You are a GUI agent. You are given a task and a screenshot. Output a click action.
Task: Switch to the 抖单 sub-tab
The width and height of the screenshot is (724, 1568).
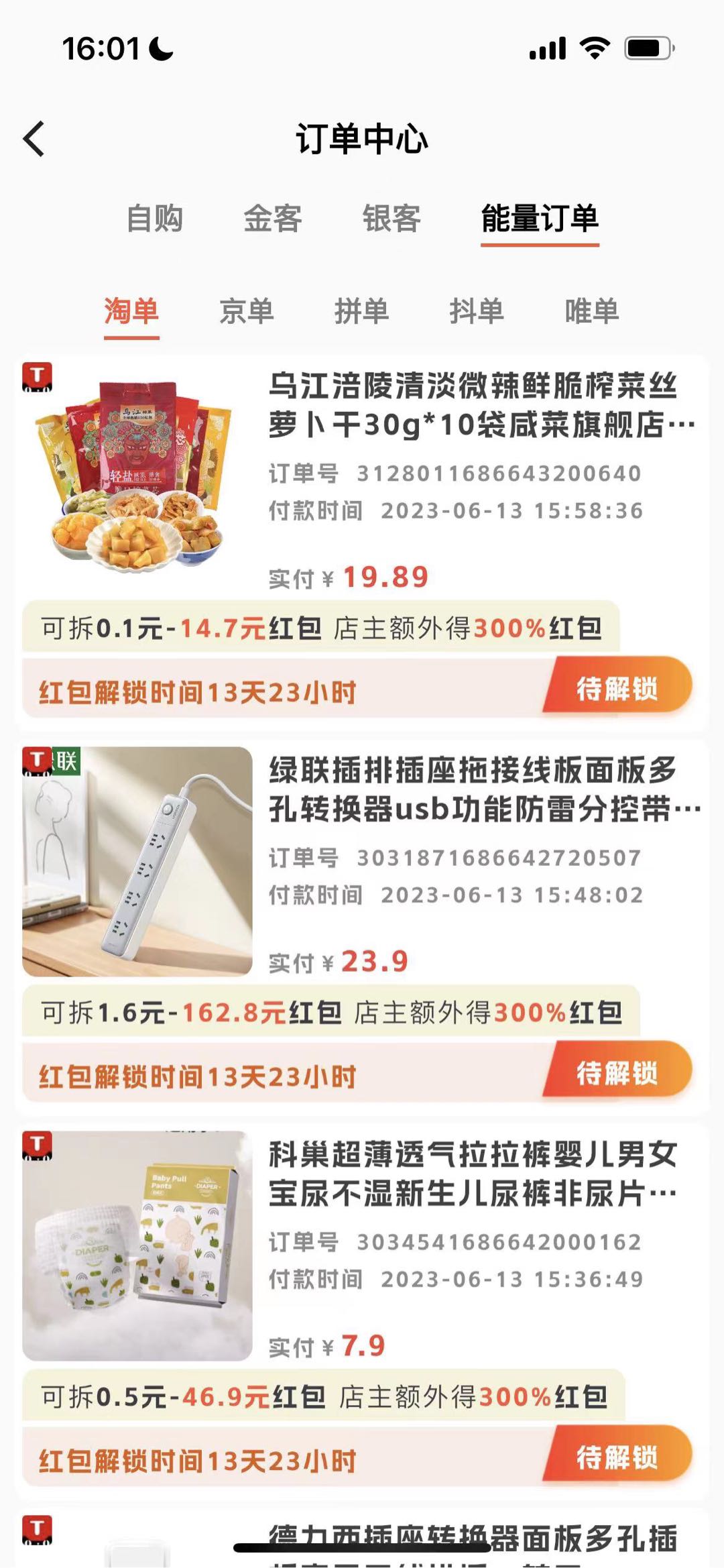tap(477, 311)
